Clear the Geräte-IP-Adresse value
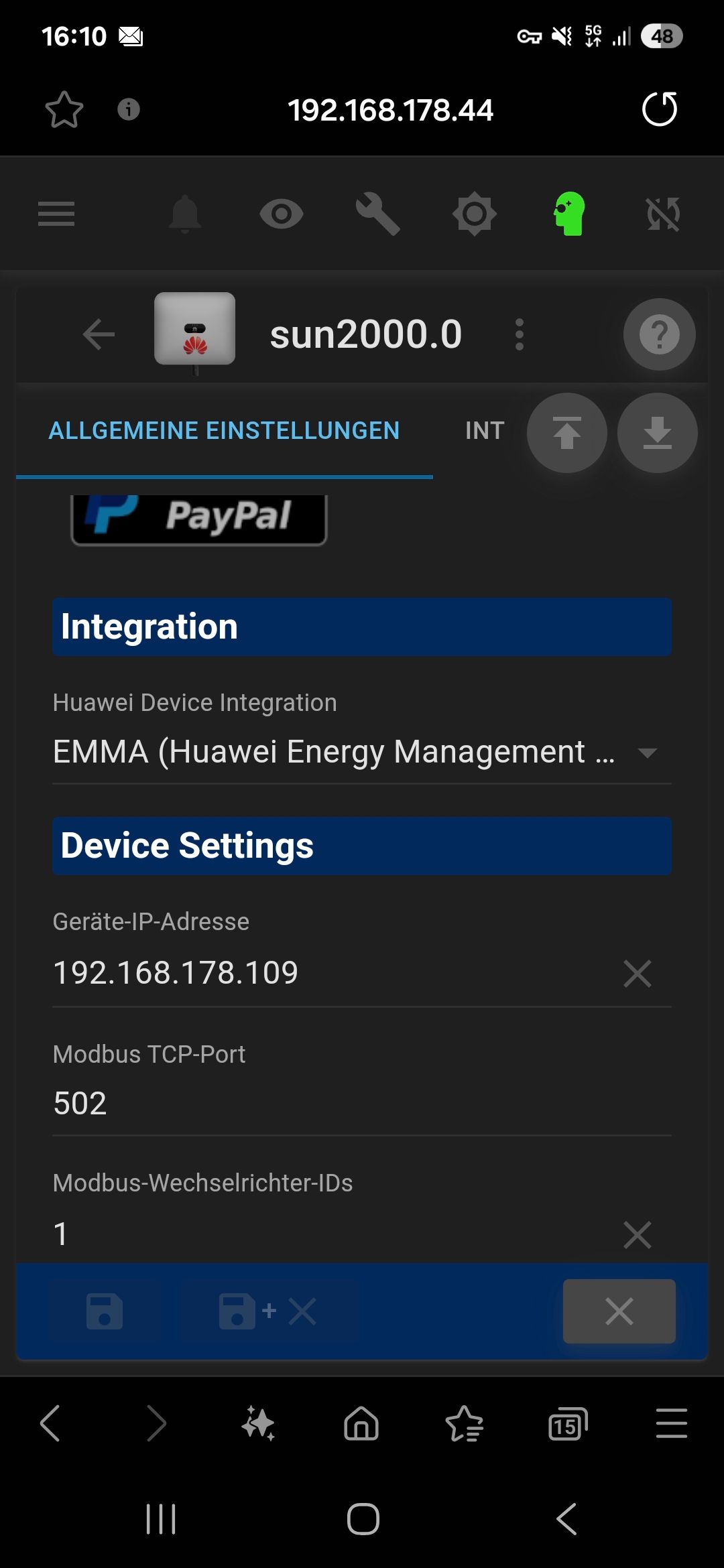 click(637, 974)
